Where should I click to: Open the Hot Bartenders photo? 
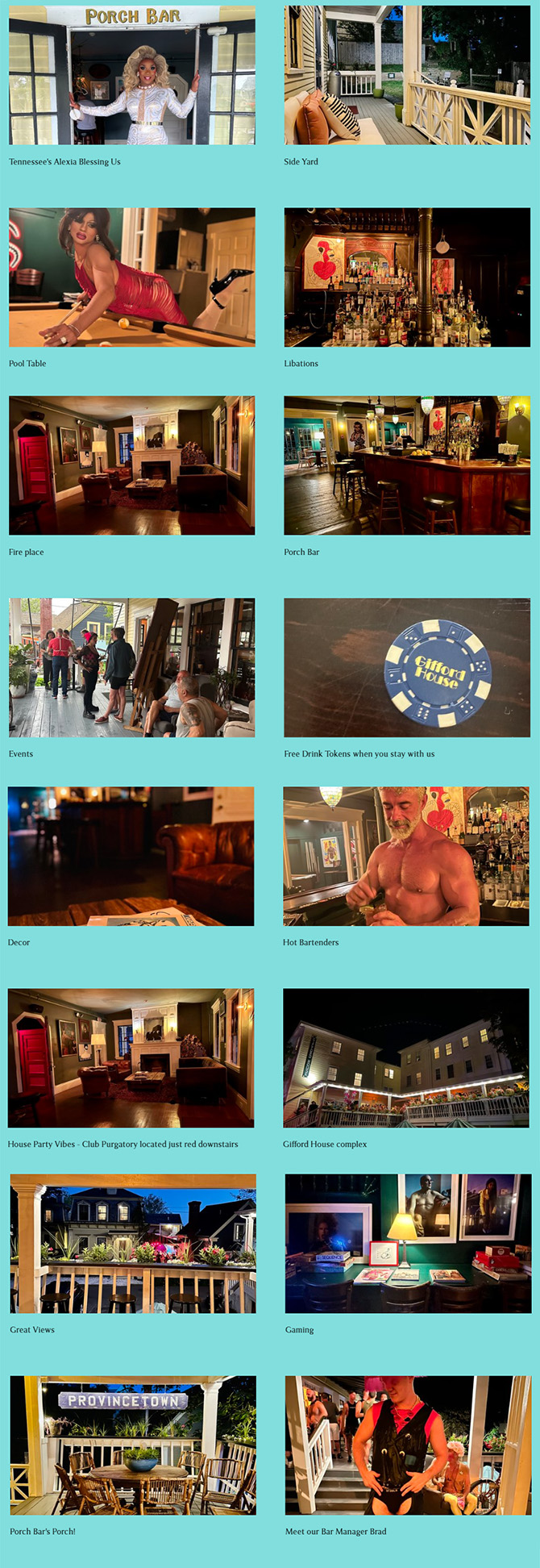pos(406,856)
